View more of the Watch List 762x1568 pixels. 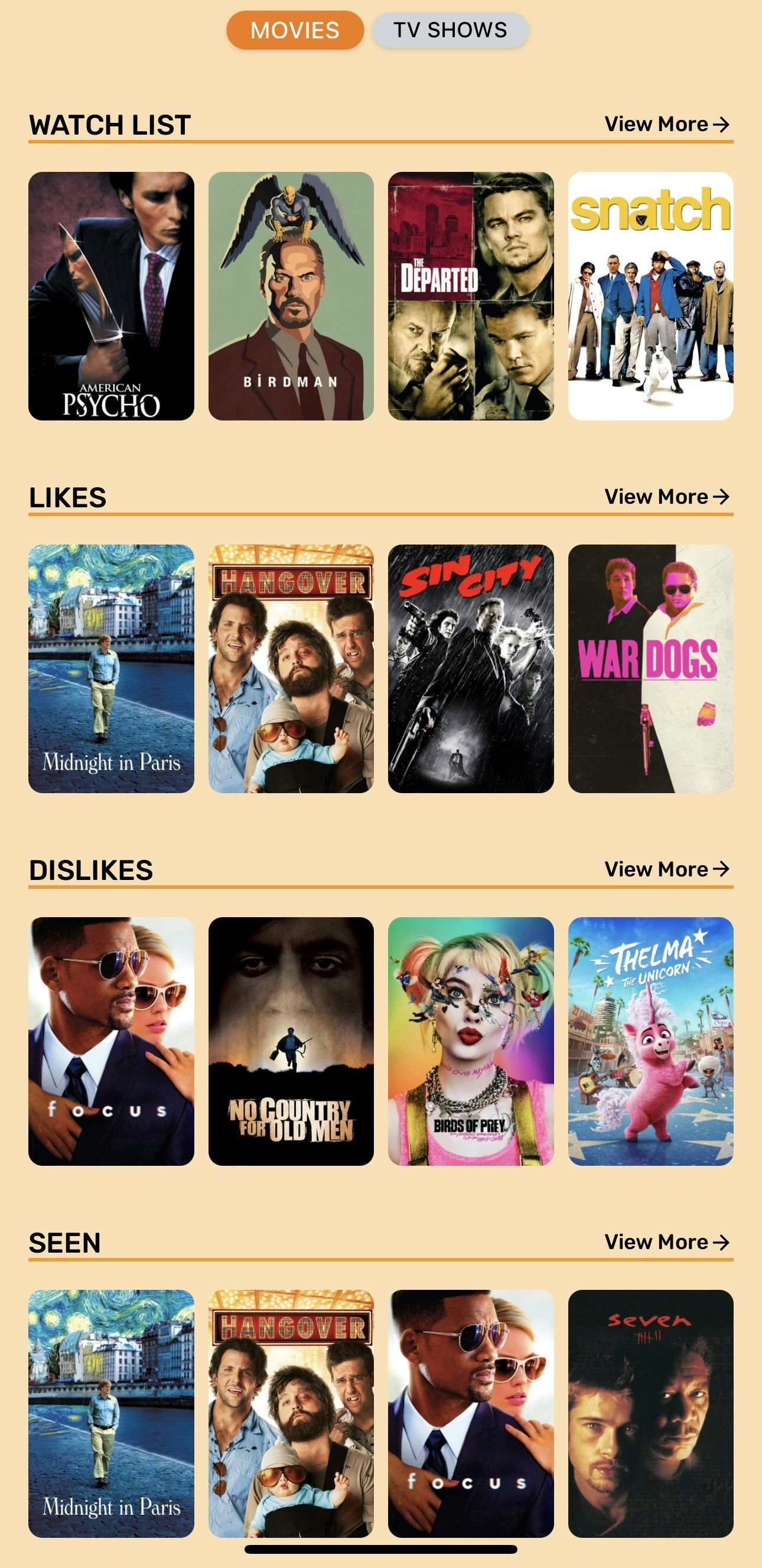667,124
